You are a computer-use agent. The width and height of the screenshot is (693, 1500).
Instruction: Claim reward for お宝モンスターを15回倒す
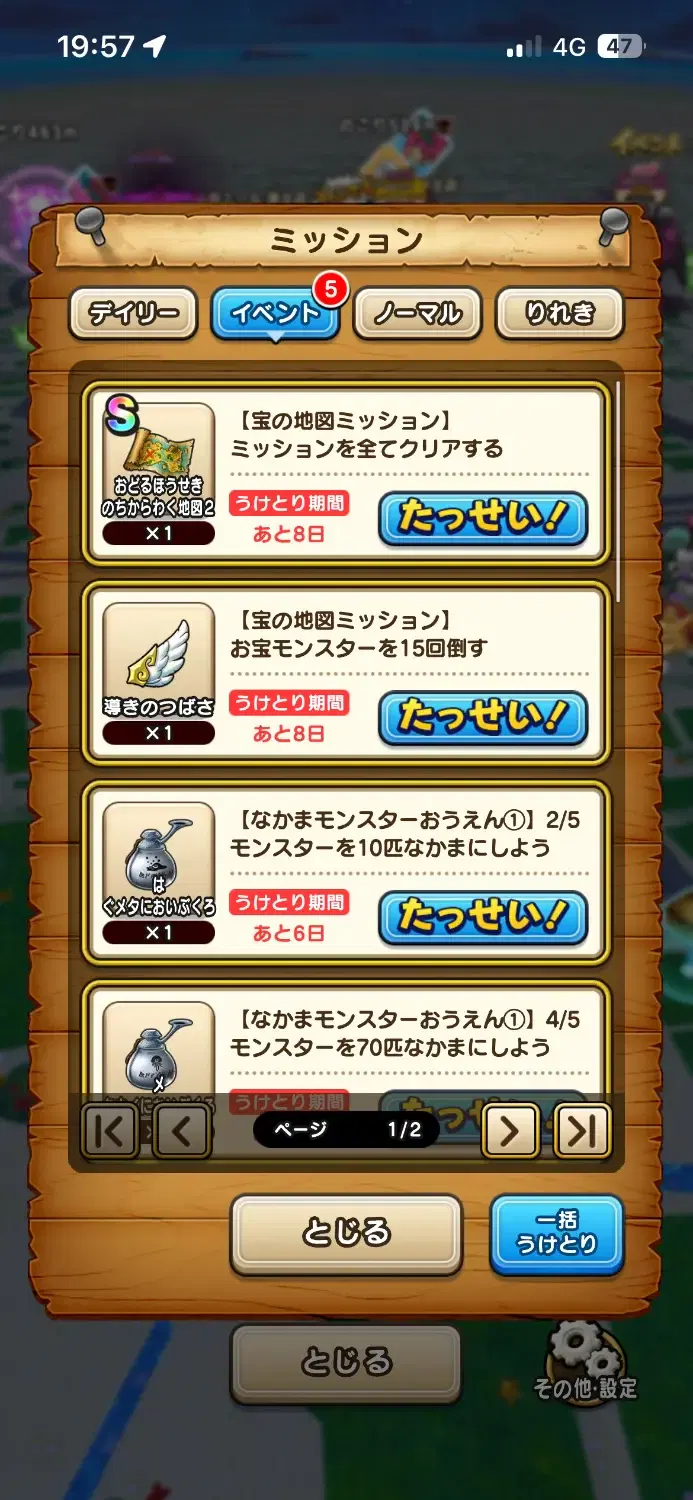482,717
